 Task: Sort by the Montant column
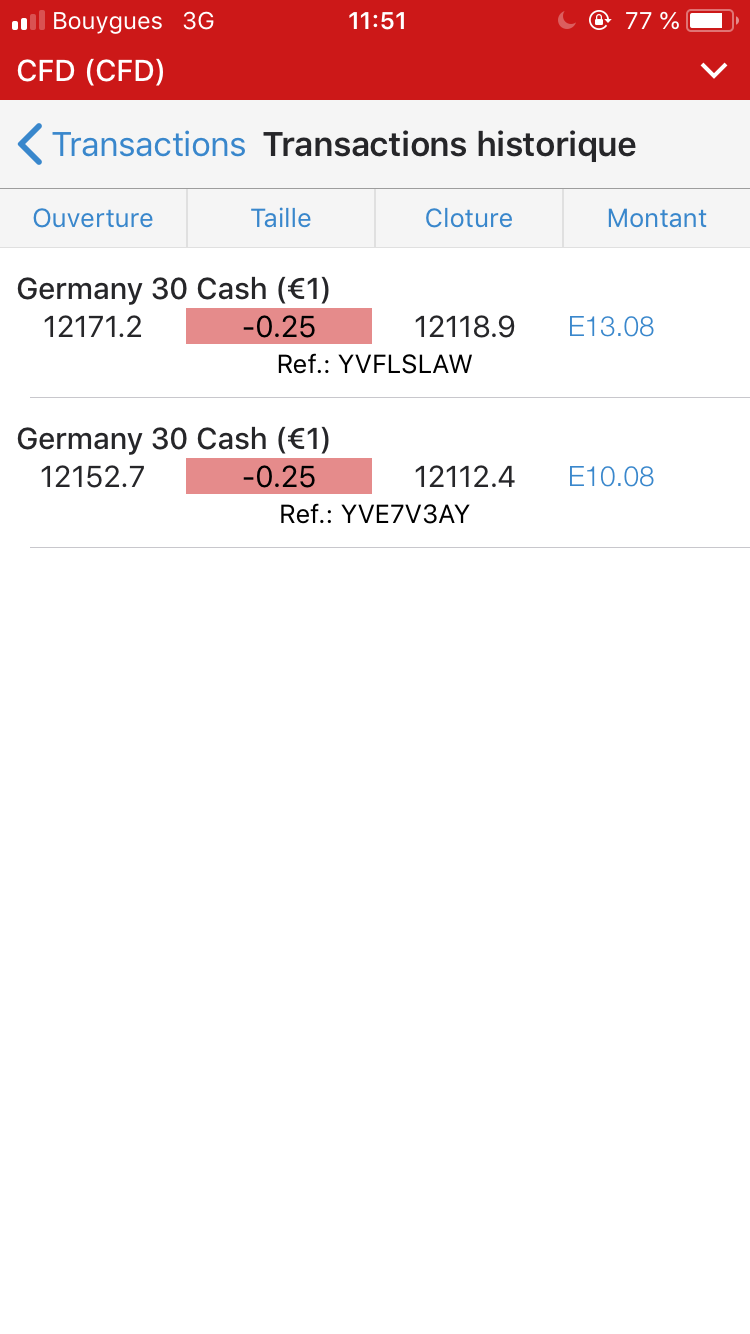(x=657, y=218)
